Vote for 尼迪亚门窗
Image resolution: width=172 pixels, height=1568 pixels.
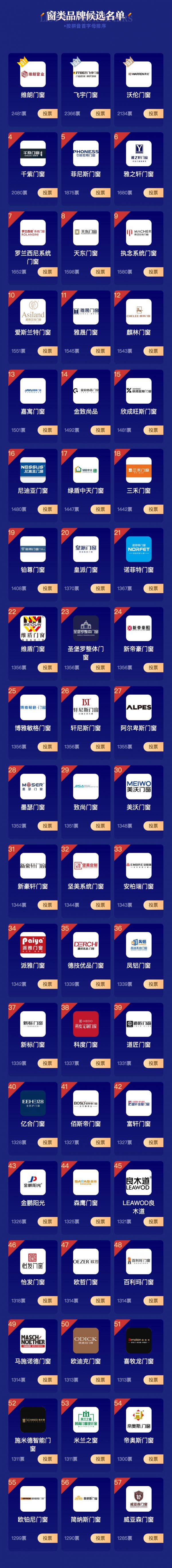[x=47, y=509]
